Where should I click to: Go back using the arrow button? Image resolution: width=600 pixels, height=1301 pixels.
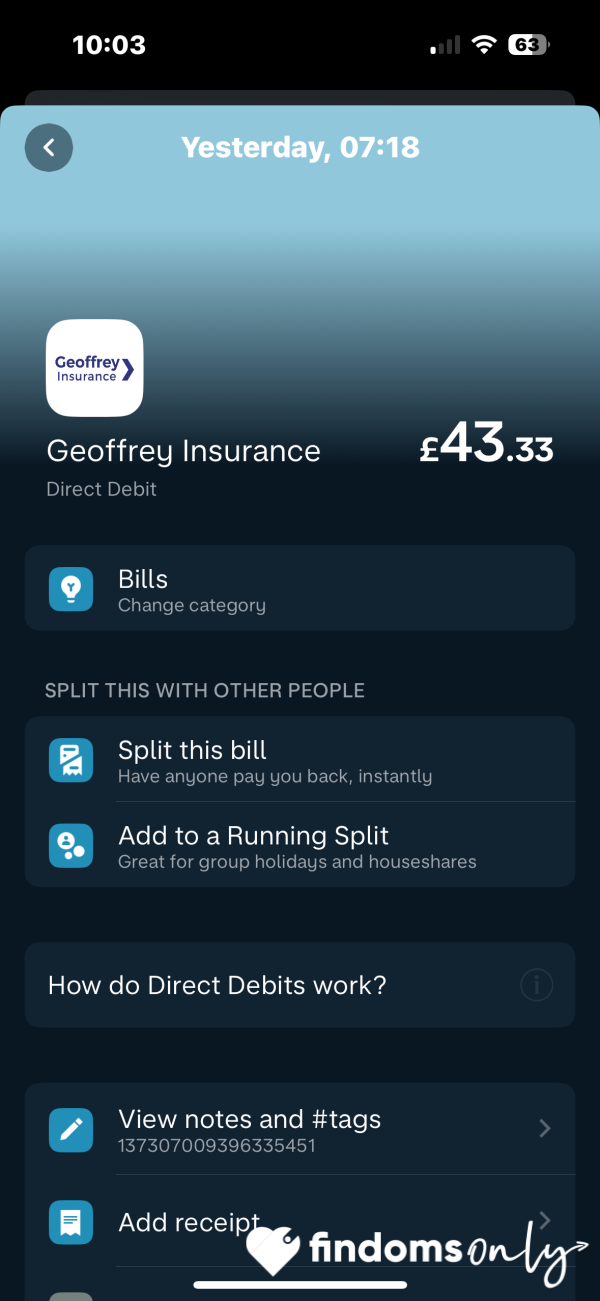(49, 148)
